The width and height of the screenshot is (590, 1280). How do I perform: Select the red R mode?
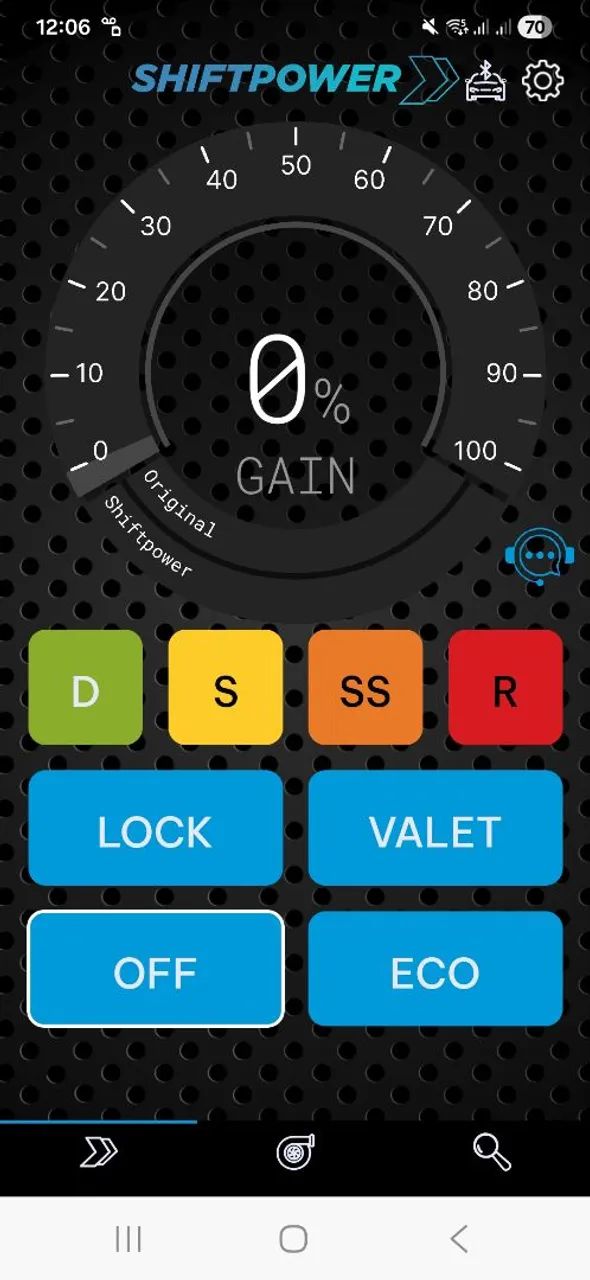click(505, 687)
